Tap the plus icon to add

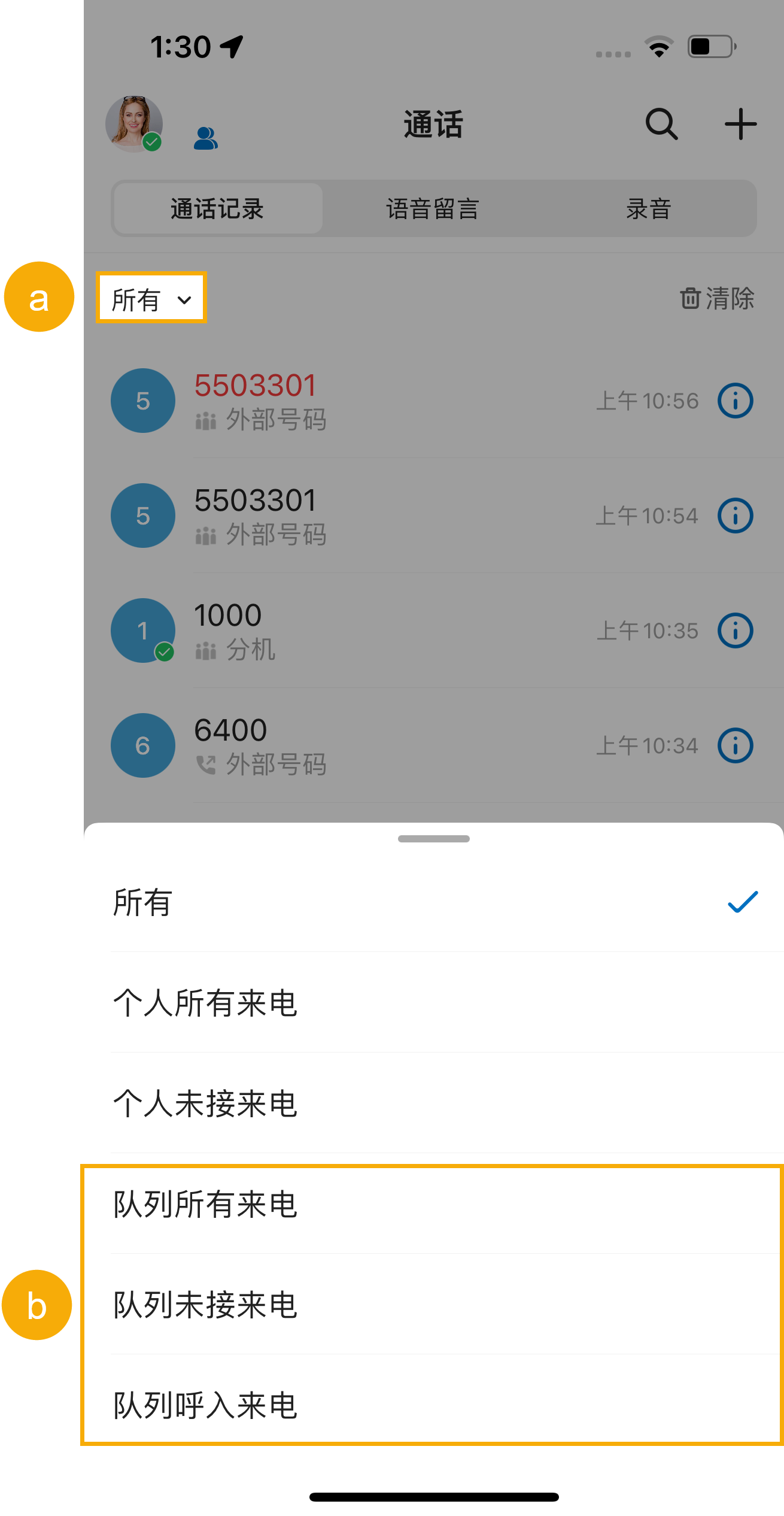pos(740,124)
